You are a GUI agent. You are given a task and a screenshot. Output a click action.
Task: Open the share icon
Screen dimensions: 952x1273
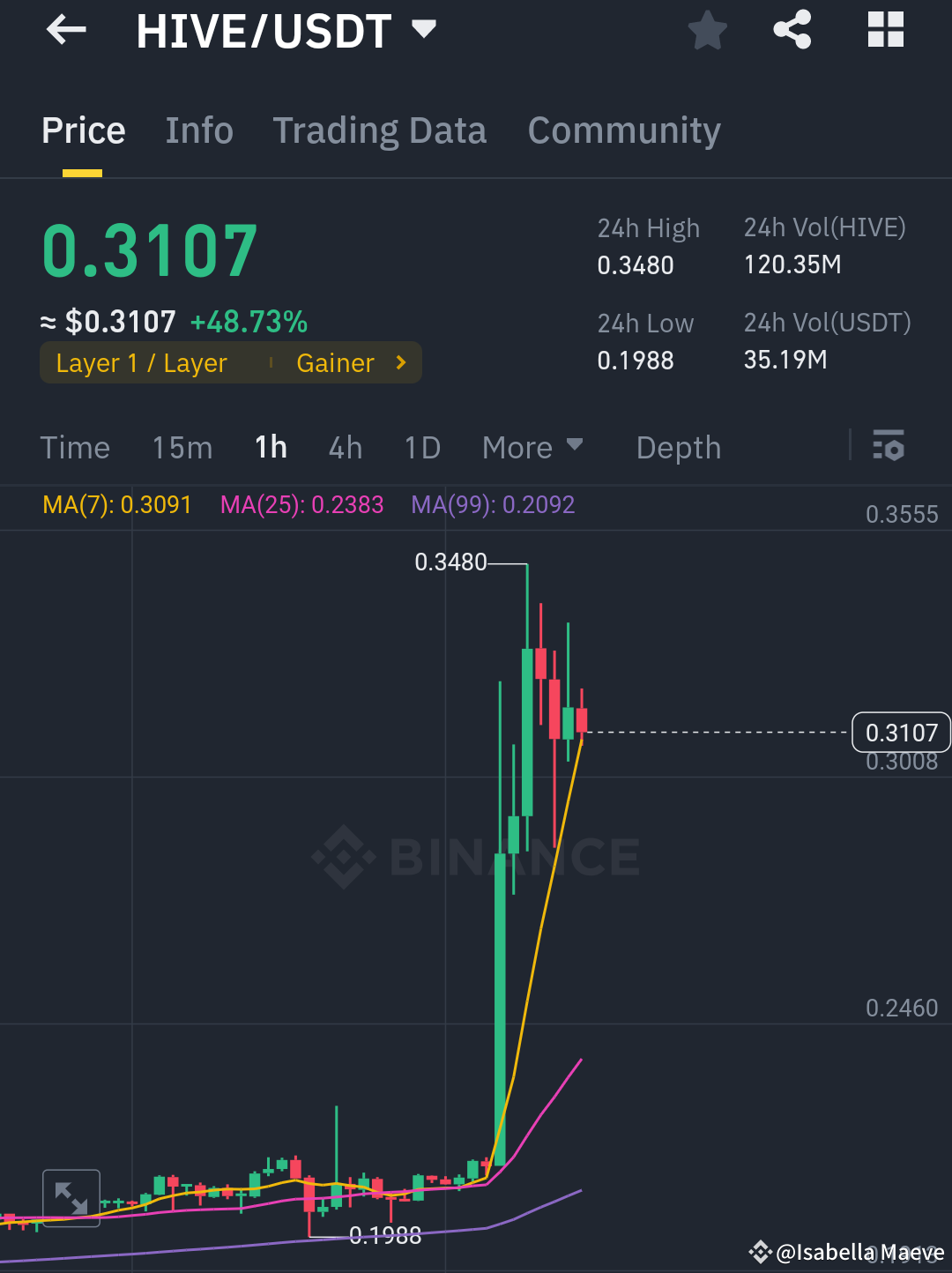tap(792, 30)
